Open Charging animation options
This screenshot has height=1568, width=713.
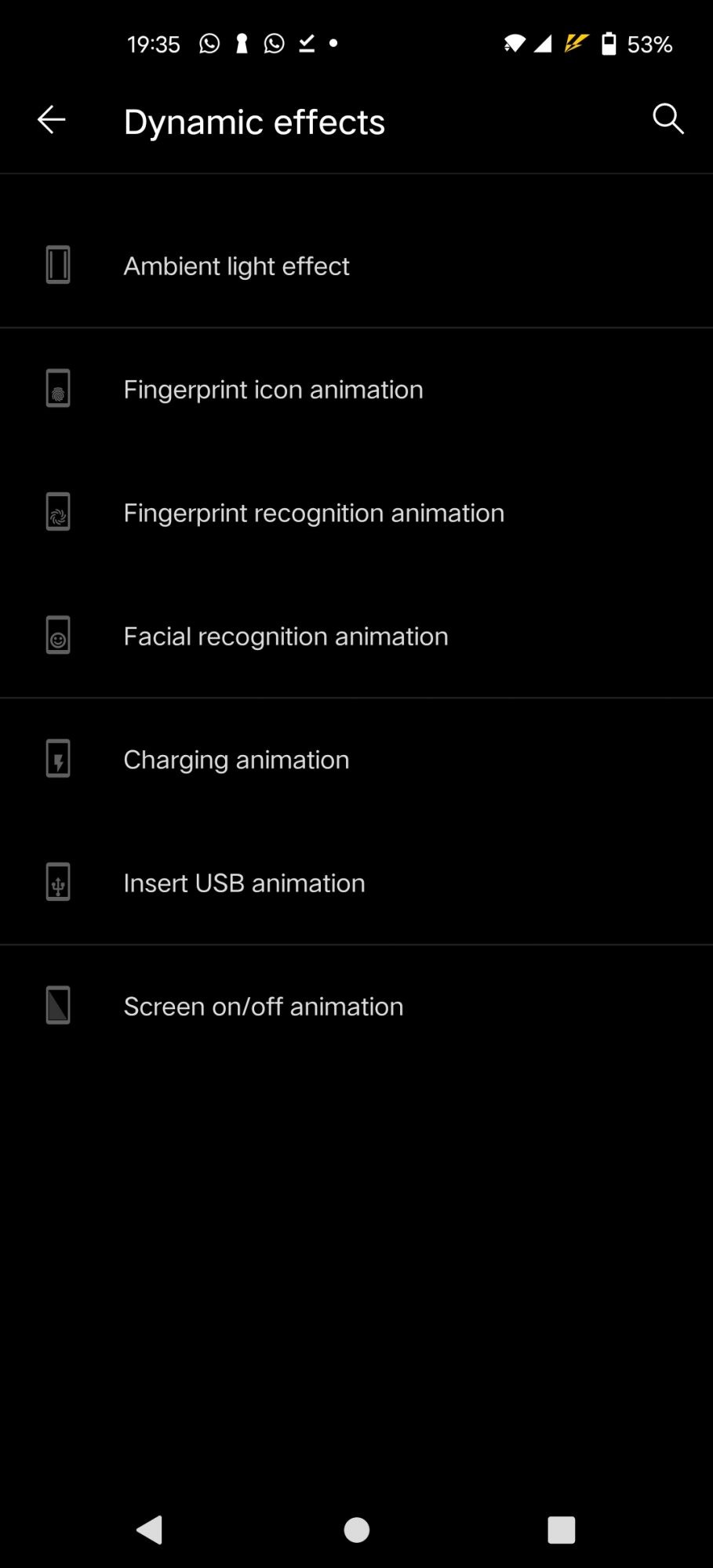[x=236, y=760]
